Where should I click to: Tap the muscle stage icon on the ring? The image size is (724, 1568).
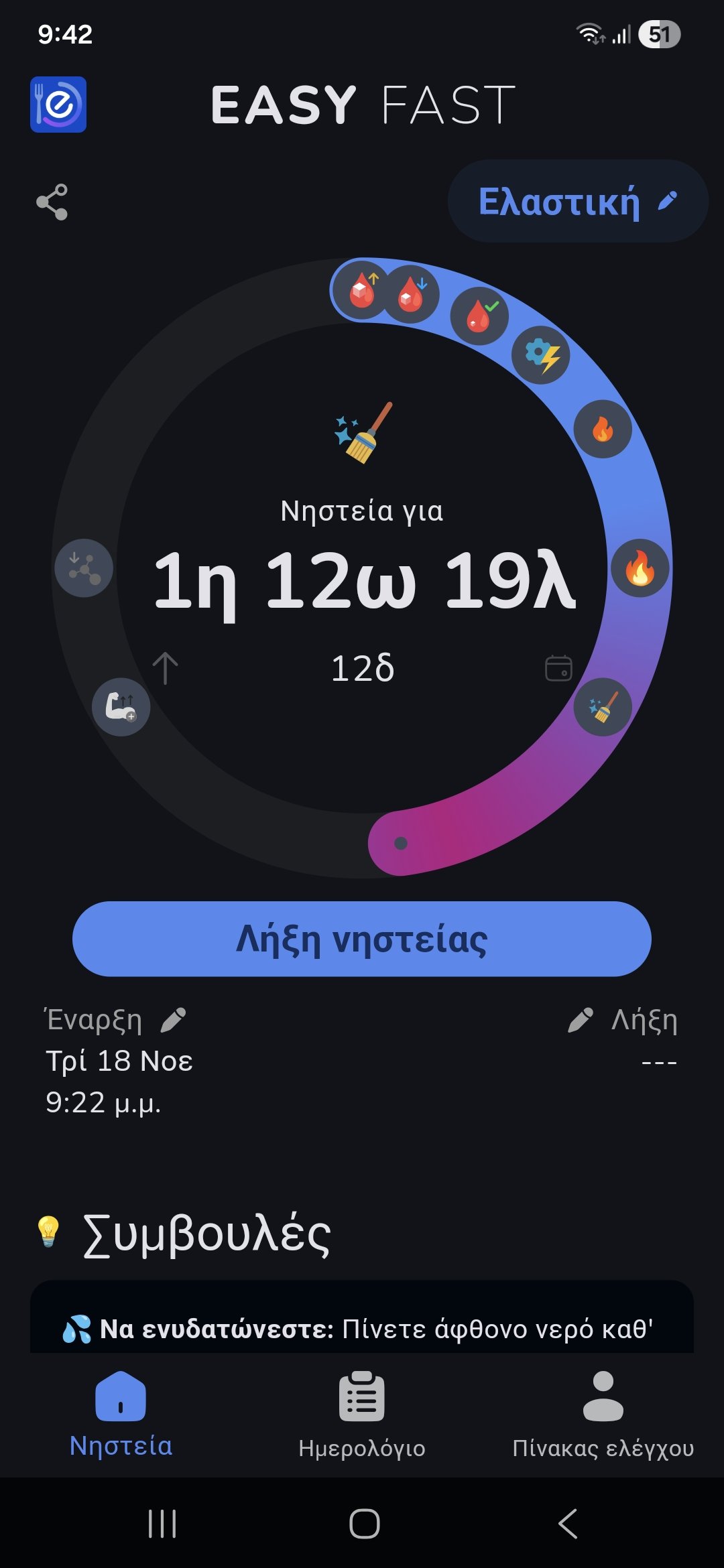pos(121,707)
